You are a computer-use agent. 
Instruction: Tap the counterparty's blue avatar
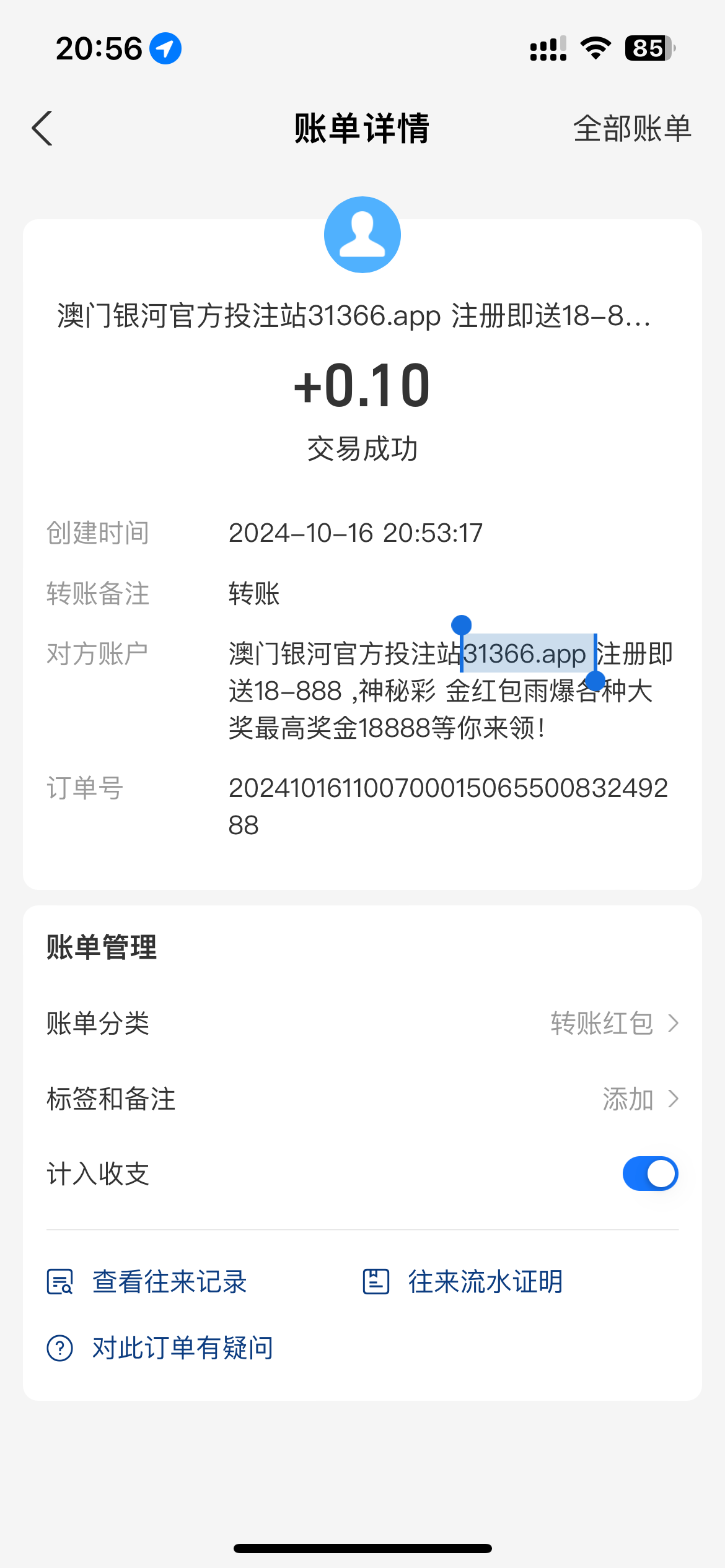pyautogui.click(x=362, y=235)
